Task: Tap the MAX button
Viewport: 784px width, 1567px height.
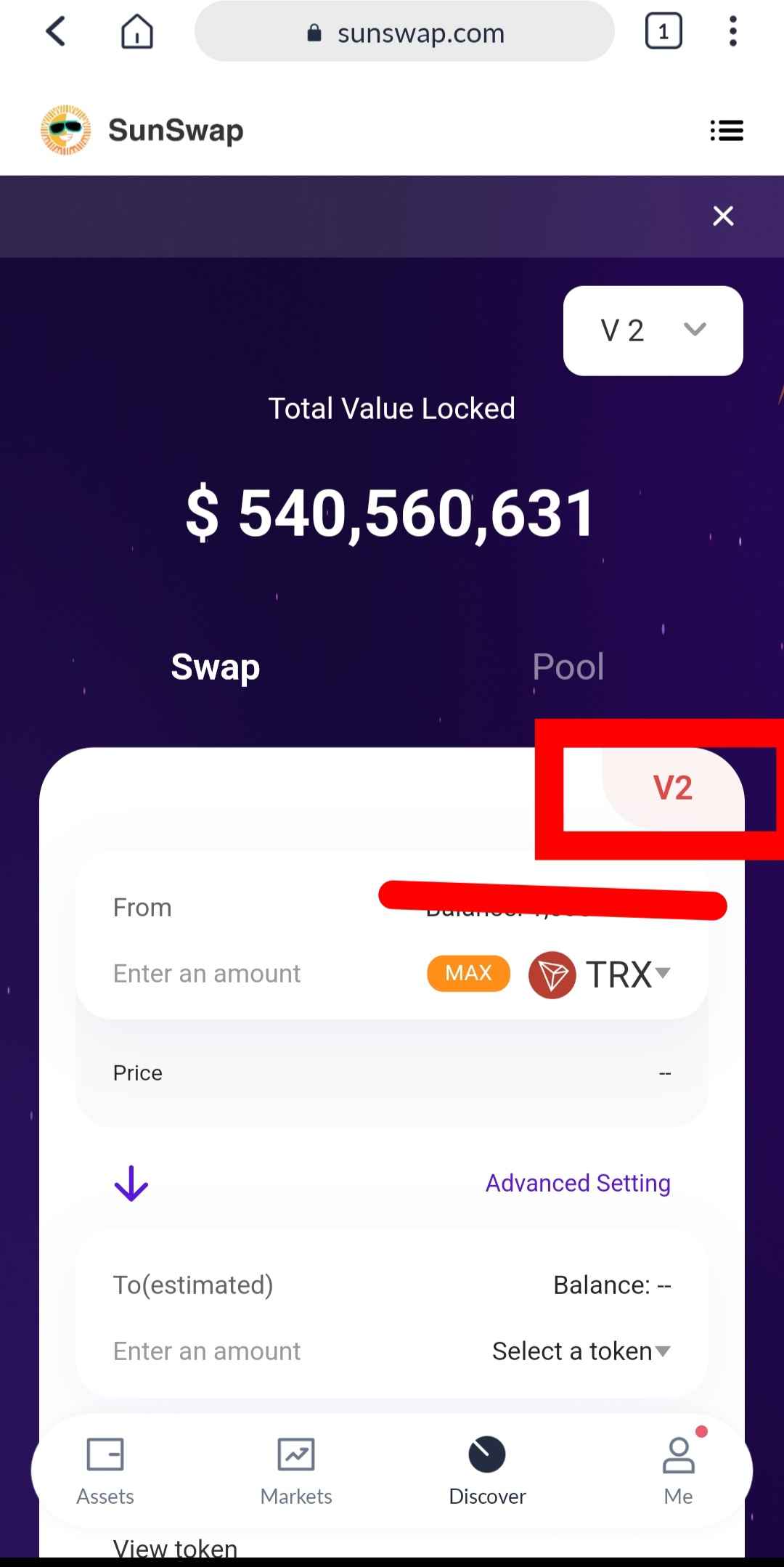Action: pyautogui.click(x=468, y=973)
